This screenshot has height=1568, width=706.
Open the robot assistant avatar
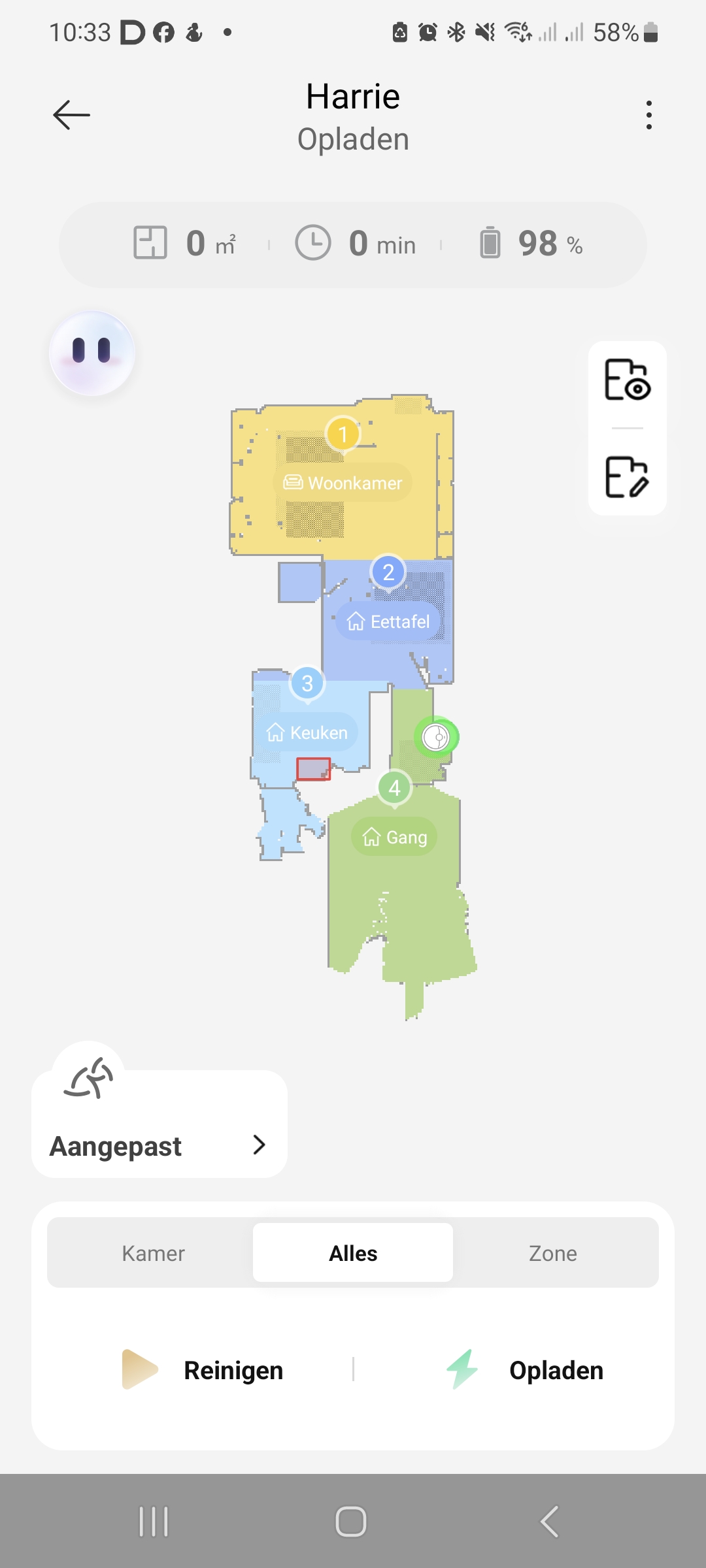point(92,353)
